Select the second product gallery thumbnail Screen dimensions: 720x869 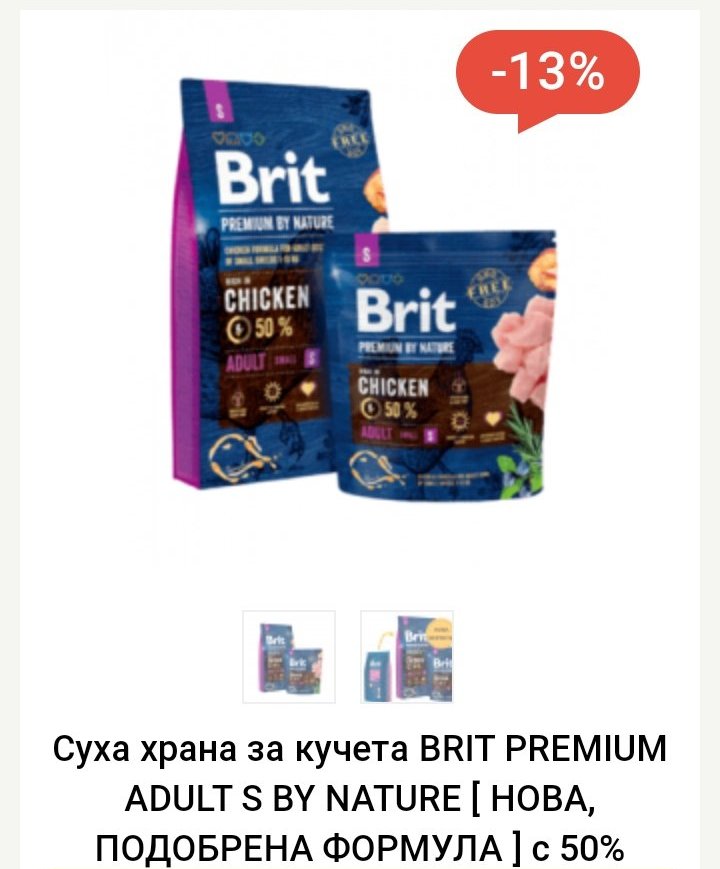(407, 657)
